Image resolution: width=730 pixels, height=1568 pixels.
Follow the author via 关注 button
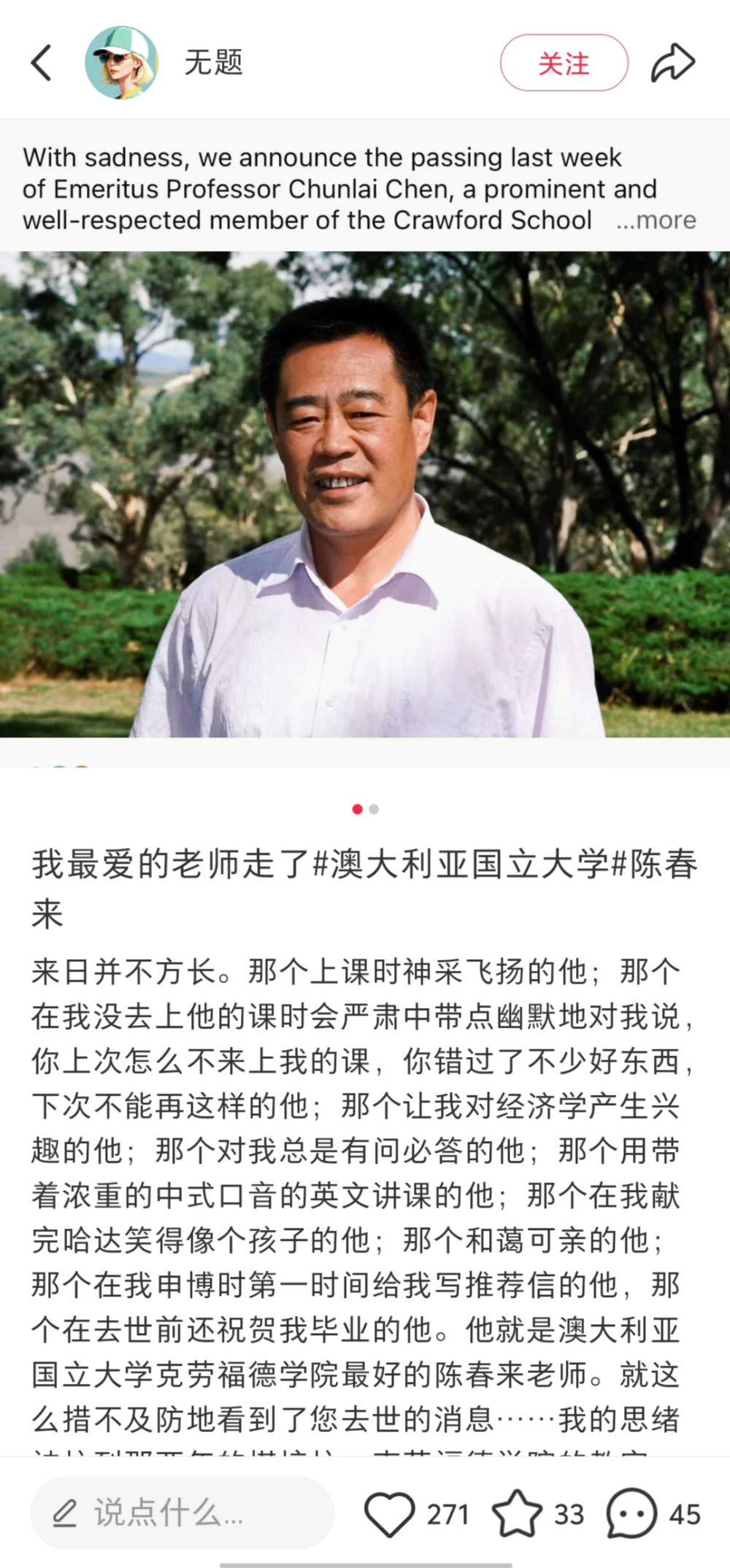pos(564,64)
